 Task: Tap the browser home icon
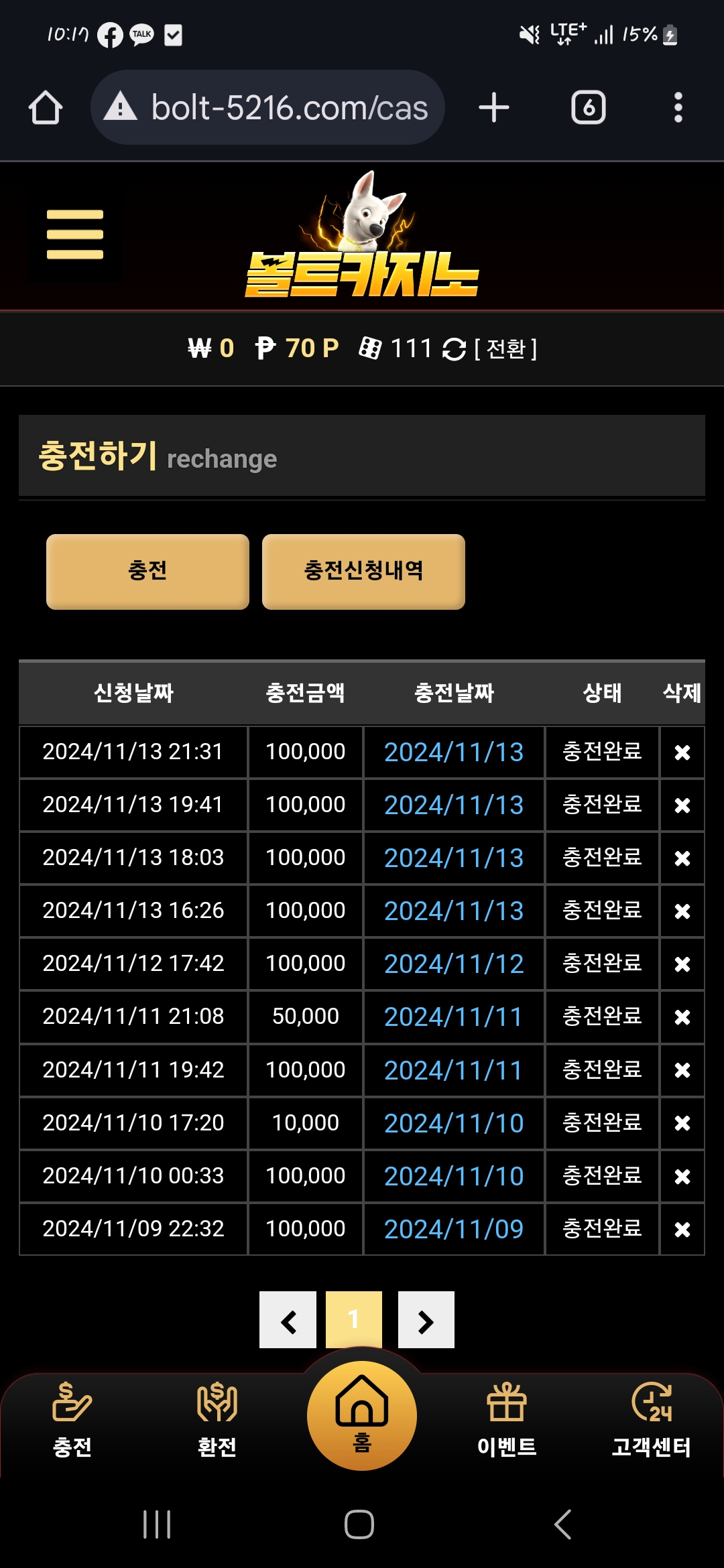coord(46,107)
